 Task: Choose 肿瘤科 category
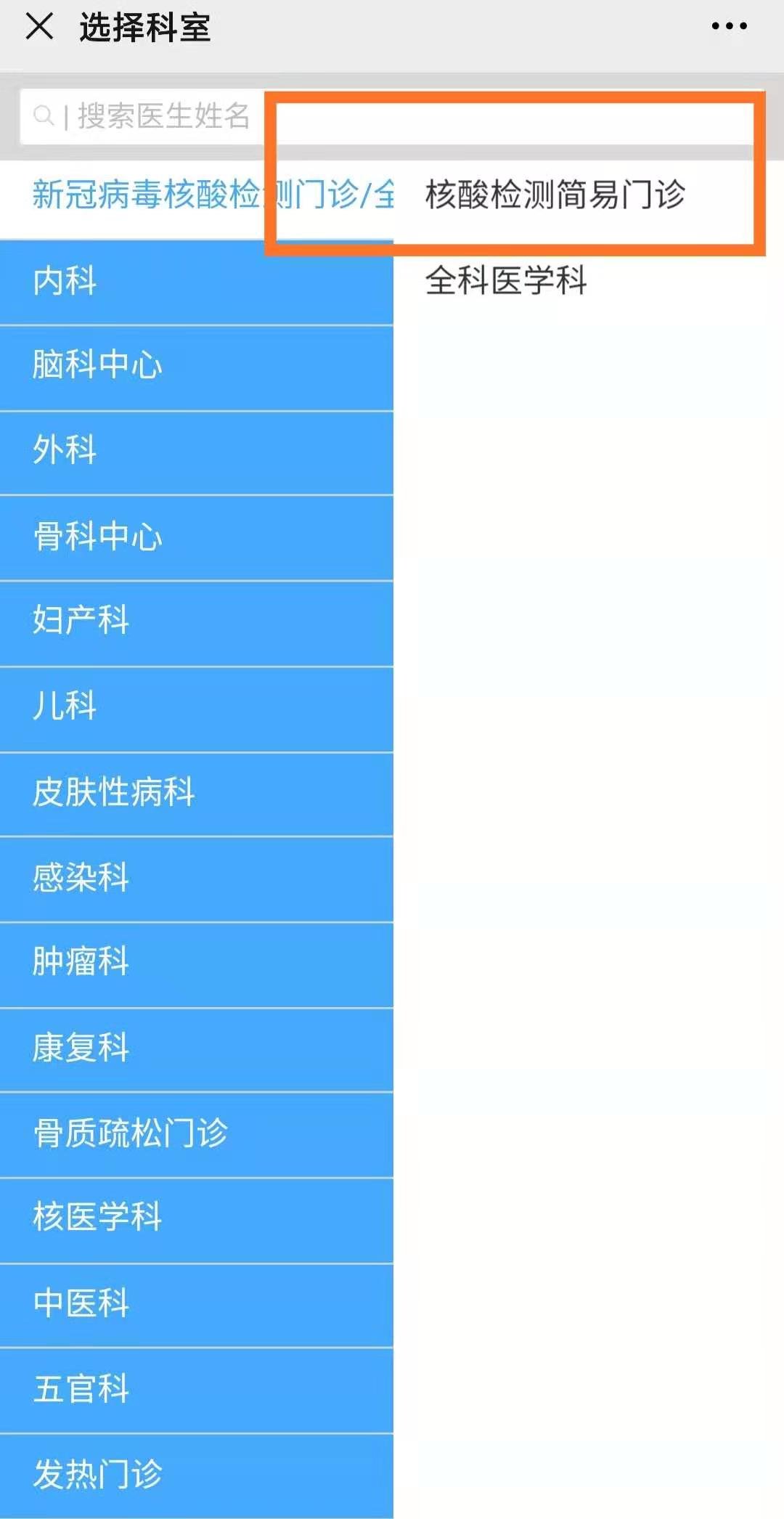tap(196, 963)
